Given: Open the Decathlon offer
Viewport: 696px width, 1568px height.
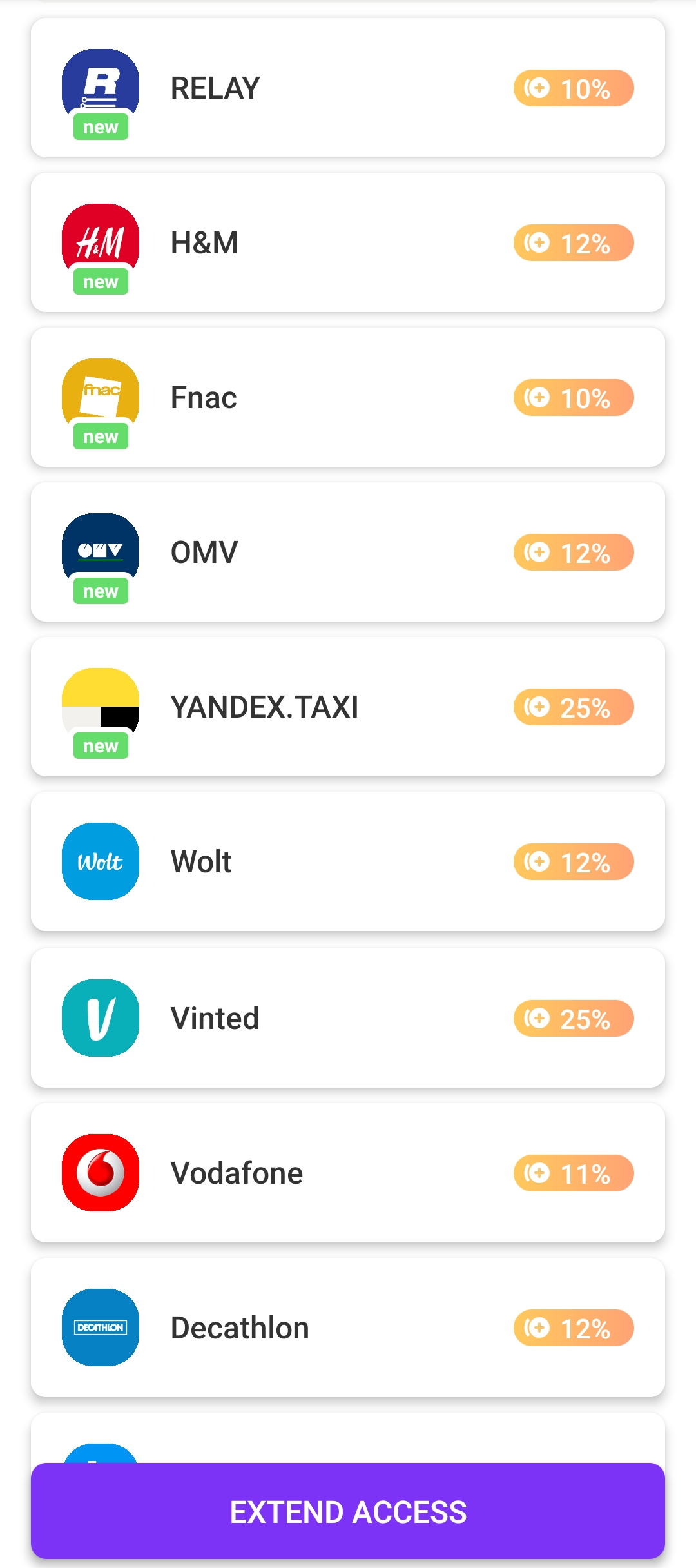Looking at the screenshot, I should [x=348, y=1328].
